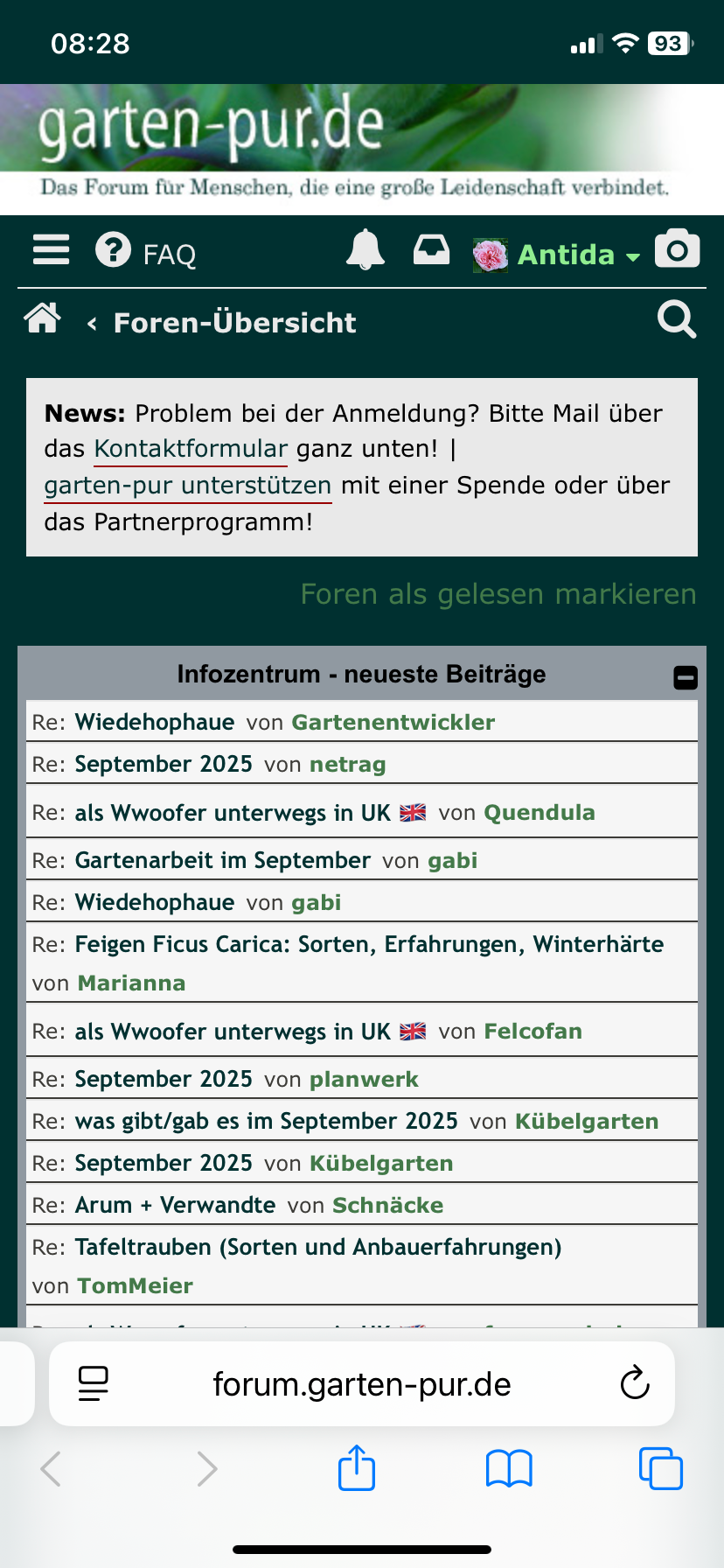
Task: Tap the camera icon in header
Action: tap(677, 249)
